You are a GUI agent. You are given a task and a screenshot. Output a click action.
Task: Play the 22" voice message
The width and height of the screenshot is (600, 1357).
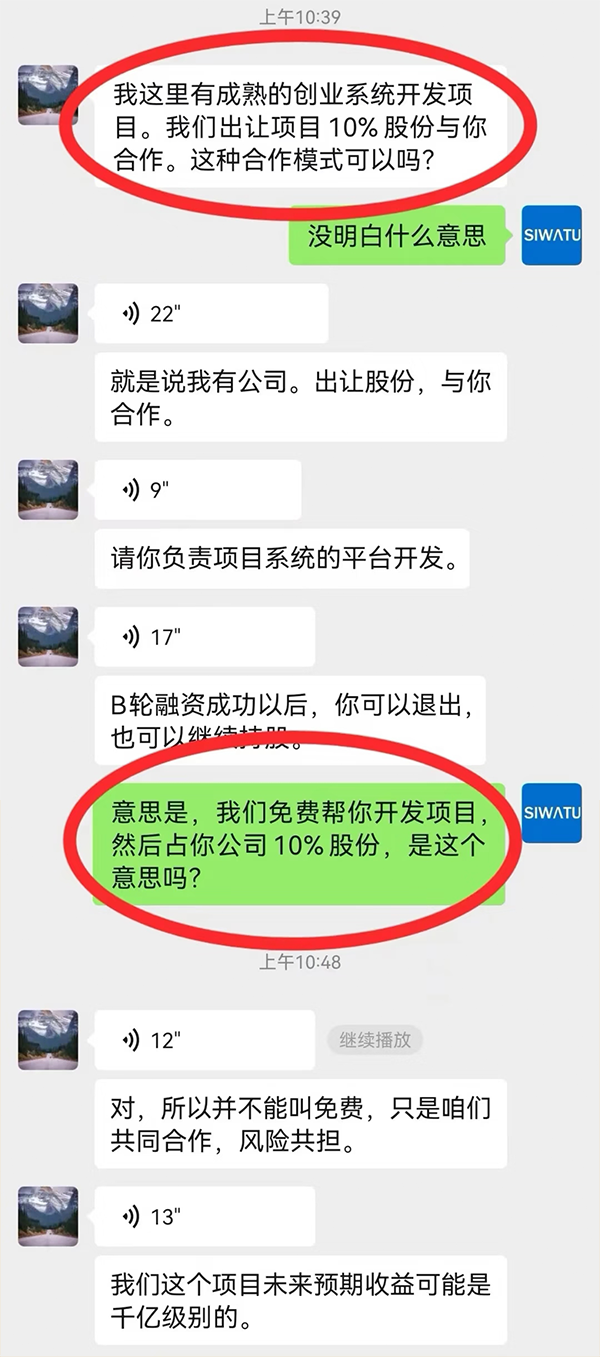click(211, 314)
